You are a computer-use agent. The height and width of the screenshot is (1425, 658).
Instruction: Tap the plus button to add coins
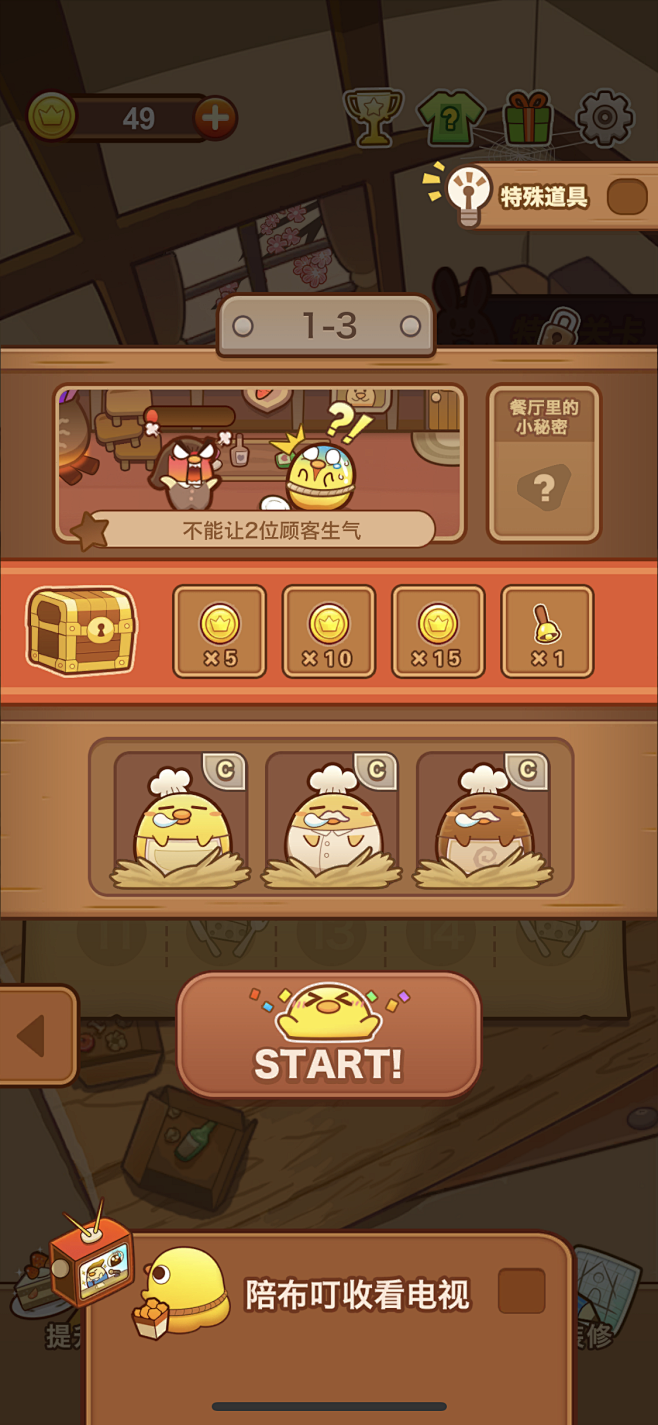pos(214,119)
